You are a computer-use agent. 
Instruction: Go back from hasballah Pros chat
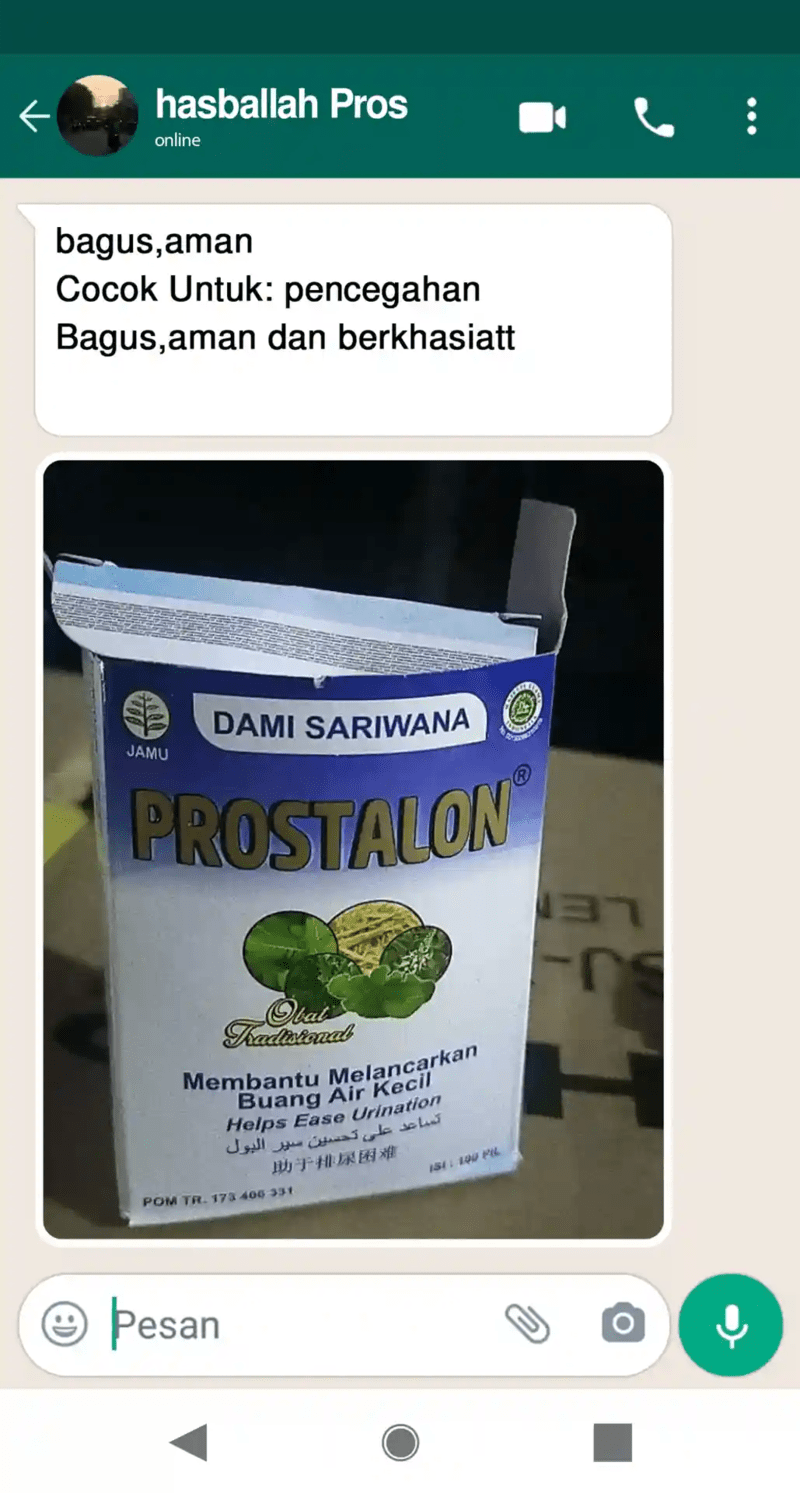click(x=34, y=117)
